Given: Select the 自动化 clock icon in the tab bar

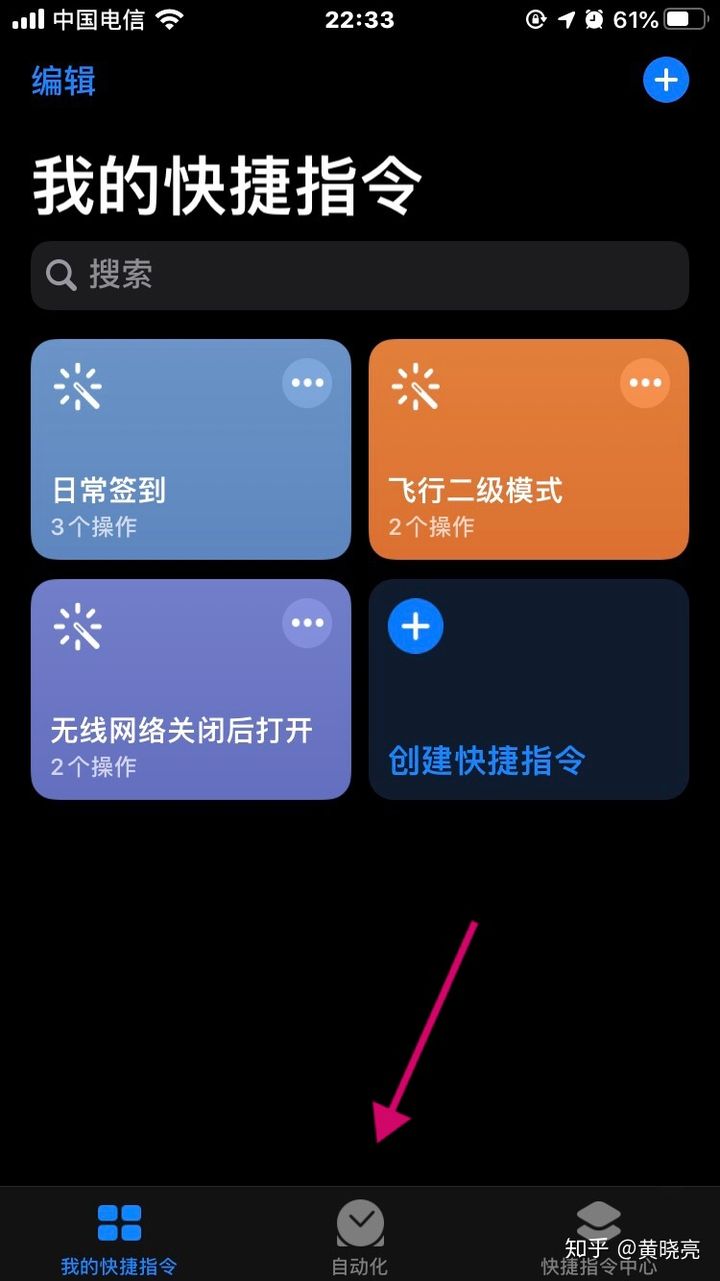Looking at the screenshot, I should 361,1220.
